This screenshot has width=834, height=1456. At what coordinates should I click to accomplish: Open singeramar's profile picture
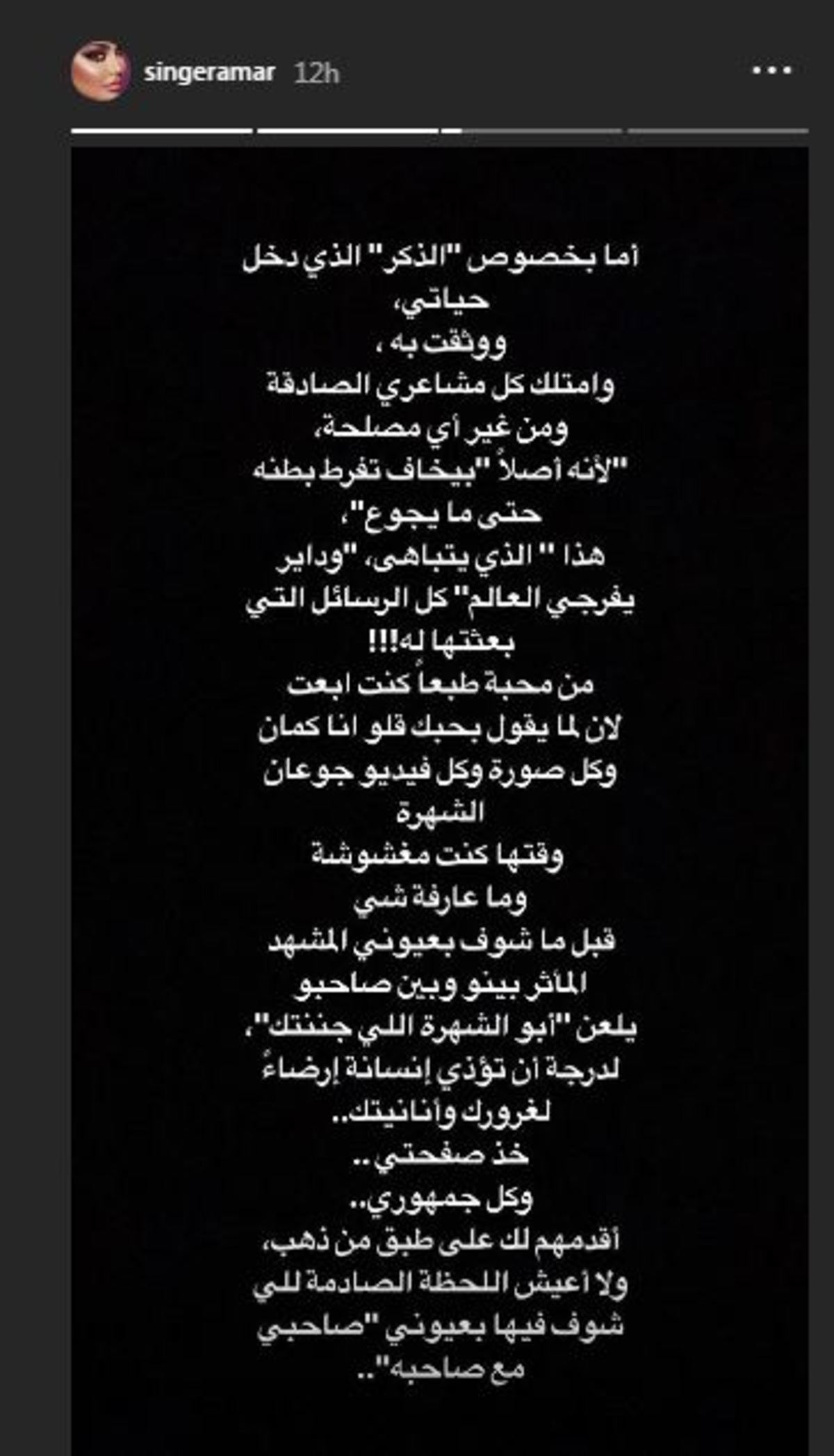pos(101,72)
